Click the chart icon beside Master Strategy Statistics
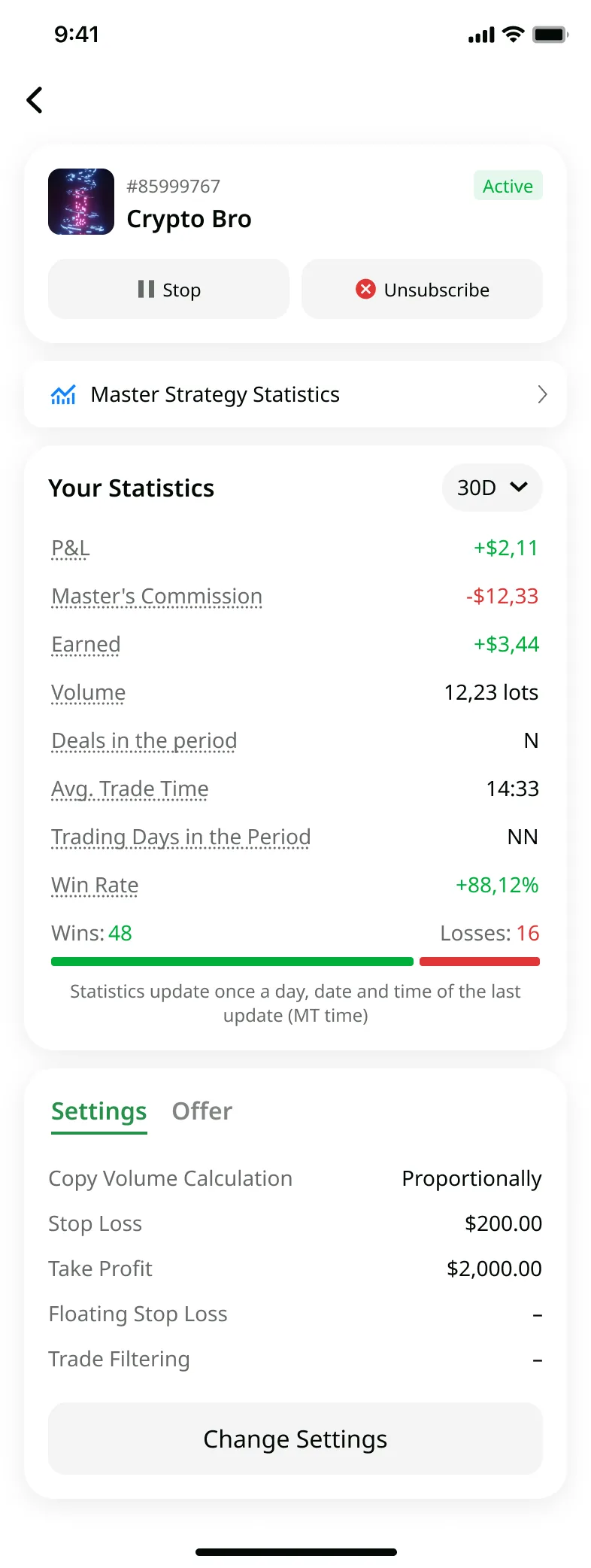 [x=63, y=394]
